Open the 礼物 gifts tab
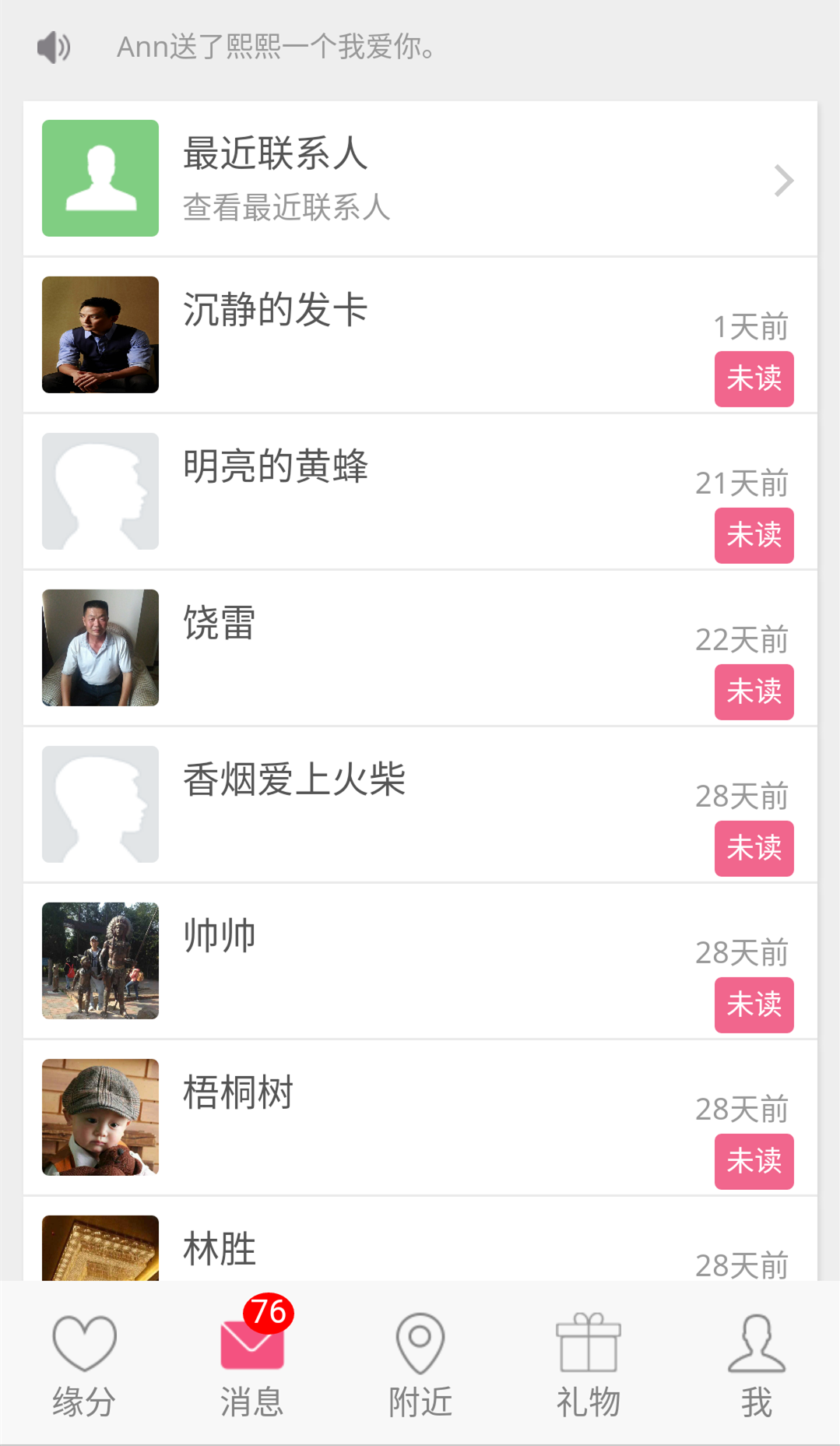 pyautogui.click(x=589, y=1364)
